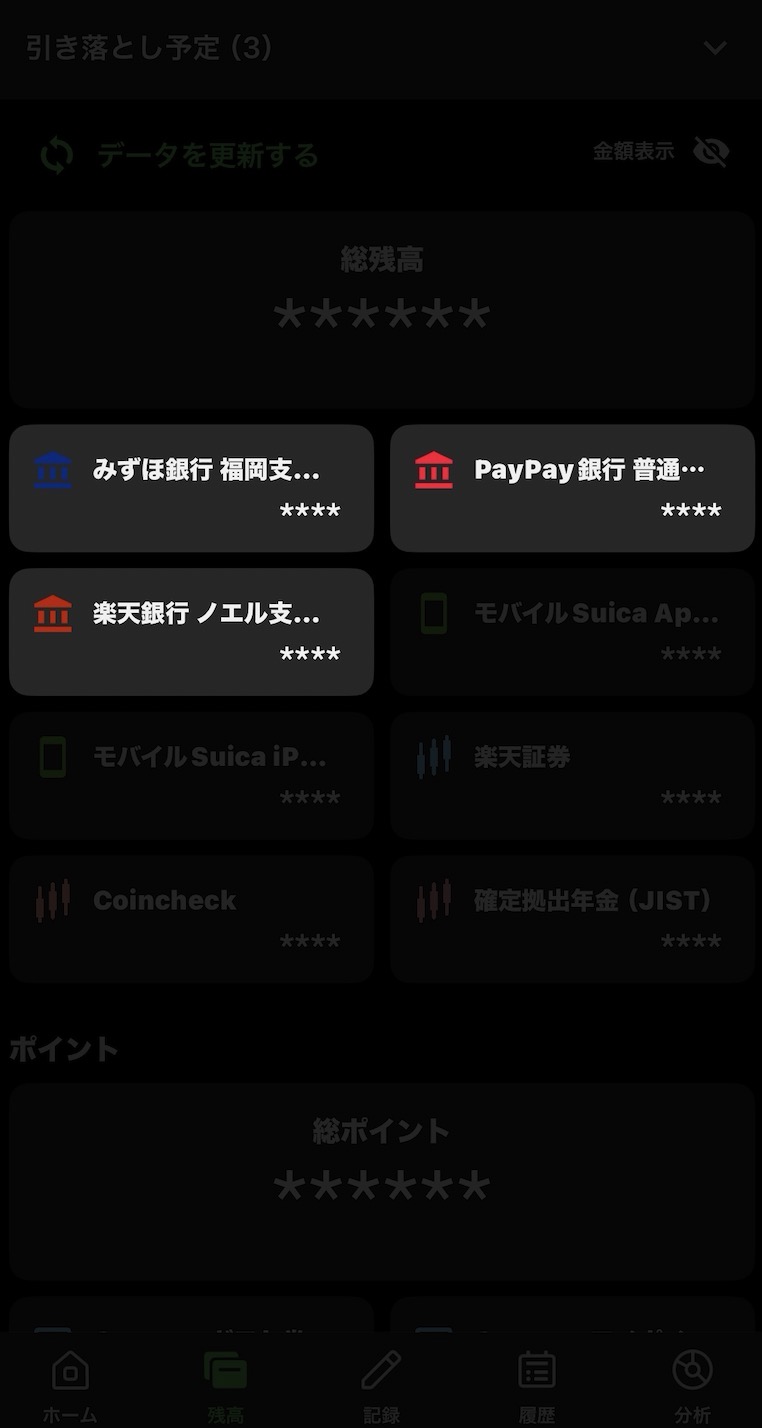Toggle the 金額表示 amount visibility eye

coord(711,152)
